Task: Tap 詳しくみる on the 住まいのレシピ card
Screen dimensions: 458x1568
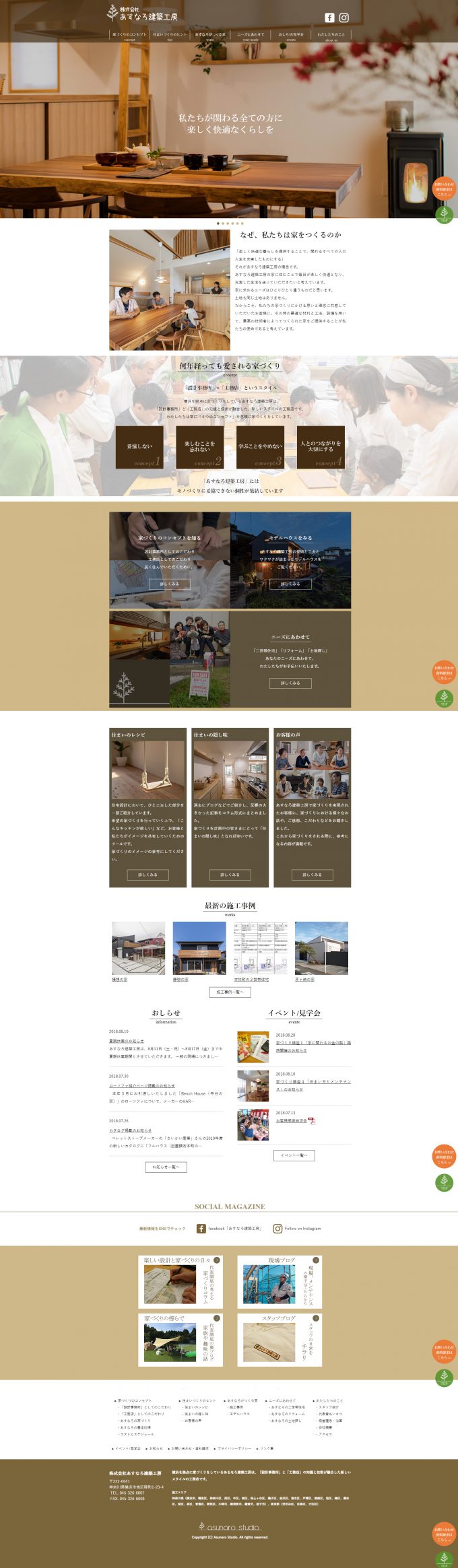Action: (148, 875)
